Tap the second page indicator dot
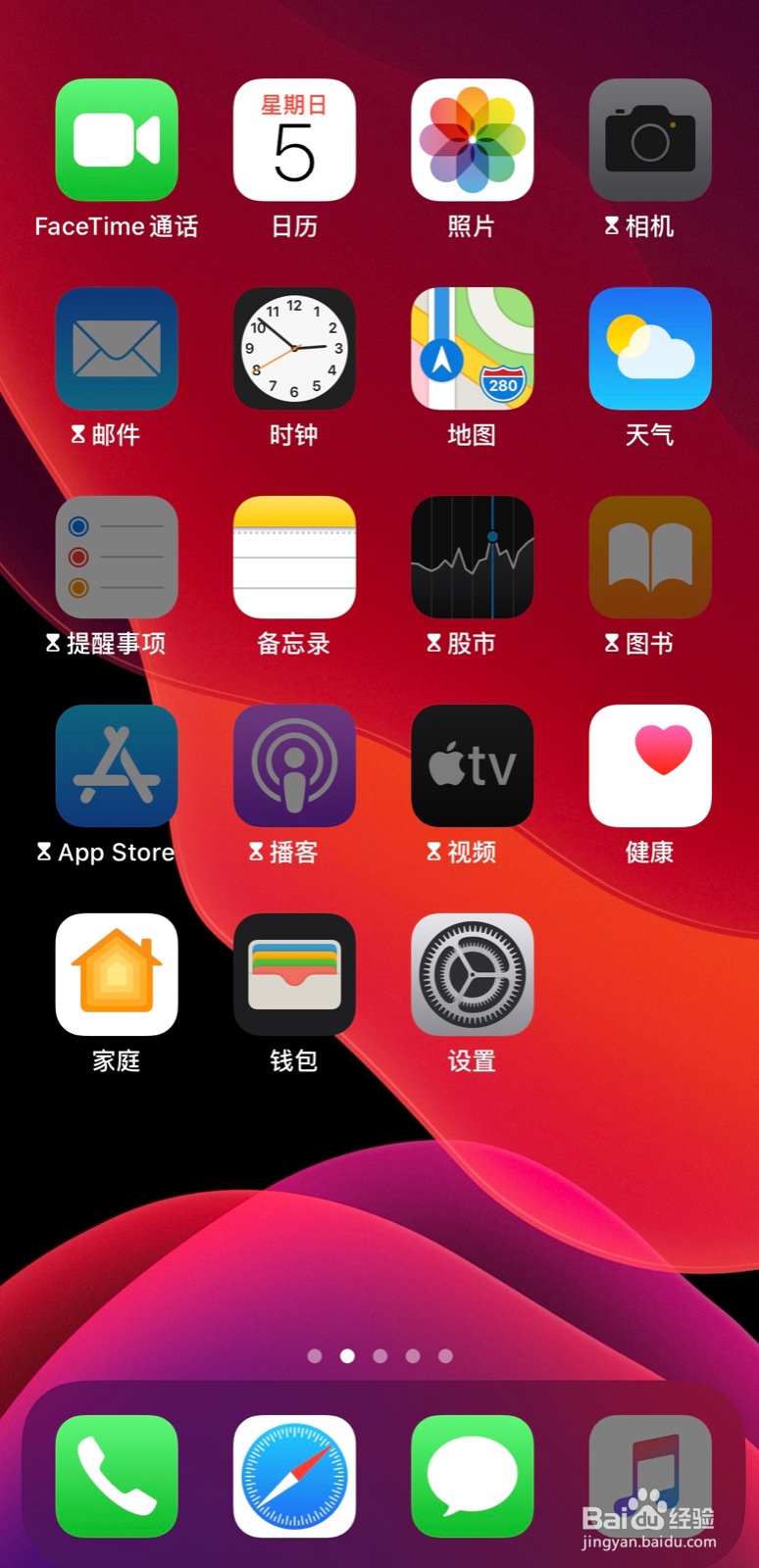Screen dimensions: 759x1568 coord(347,1356)
